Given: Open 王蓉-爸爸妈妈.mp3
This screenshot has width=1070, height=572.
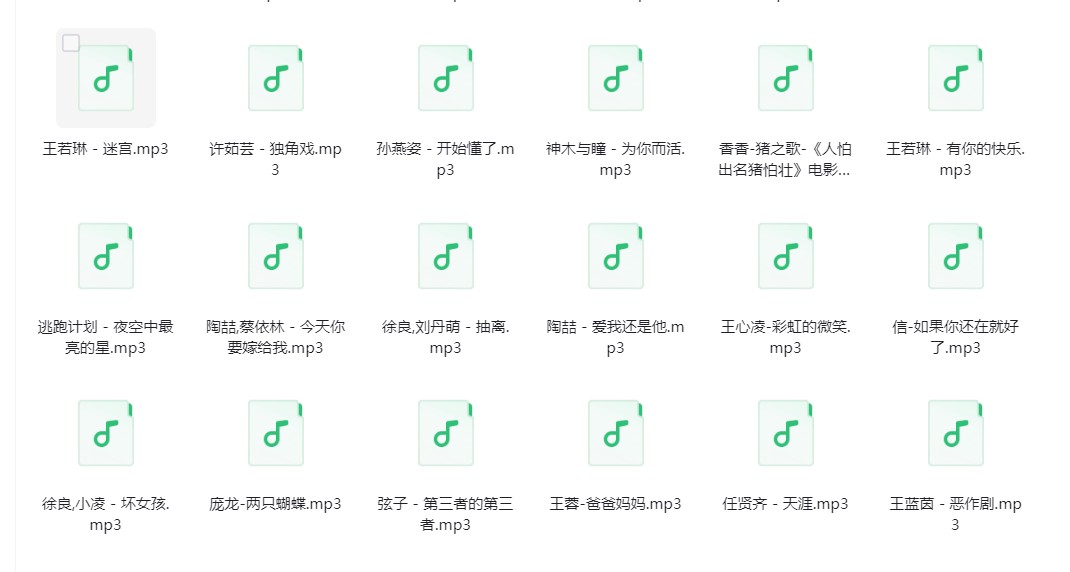Looking at the screenshot, I should (x=616, y=433).
